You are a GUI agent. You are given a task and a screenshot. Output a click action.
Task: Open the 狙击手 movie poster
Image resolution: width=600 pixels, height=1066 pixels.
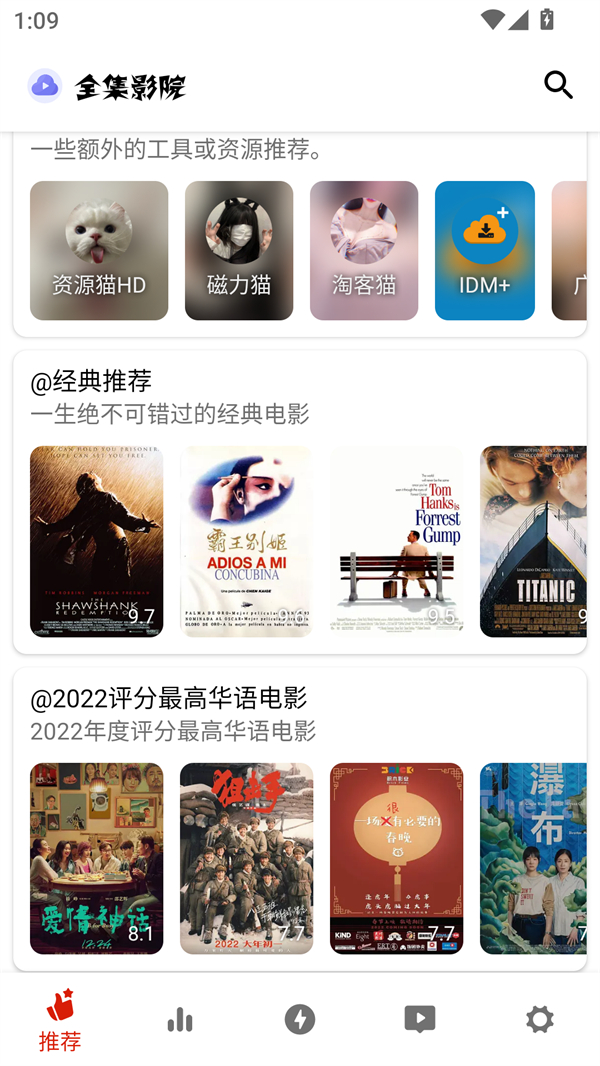[x=246, y=858]
